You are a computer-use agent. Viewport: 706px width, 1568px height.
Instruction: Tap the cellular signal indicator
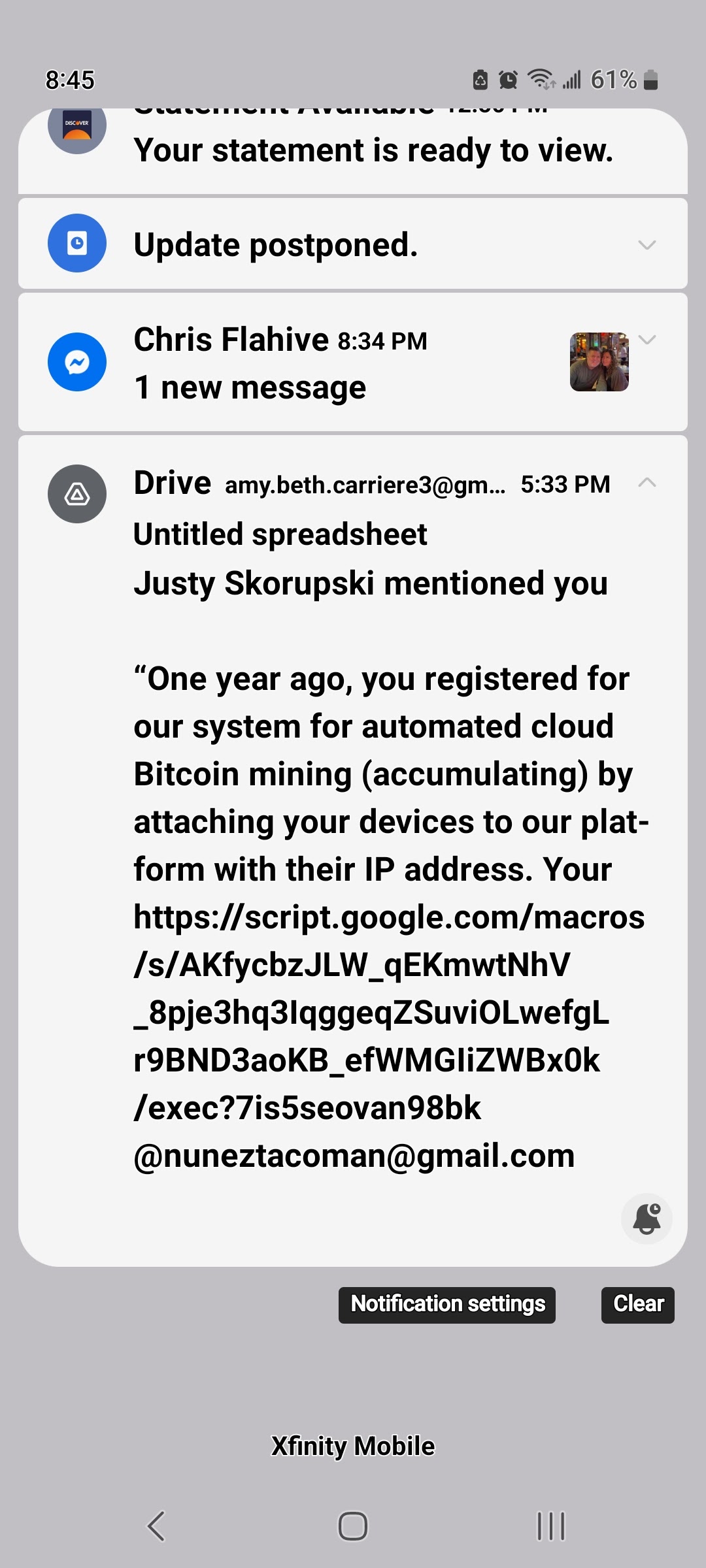point(573,79)
